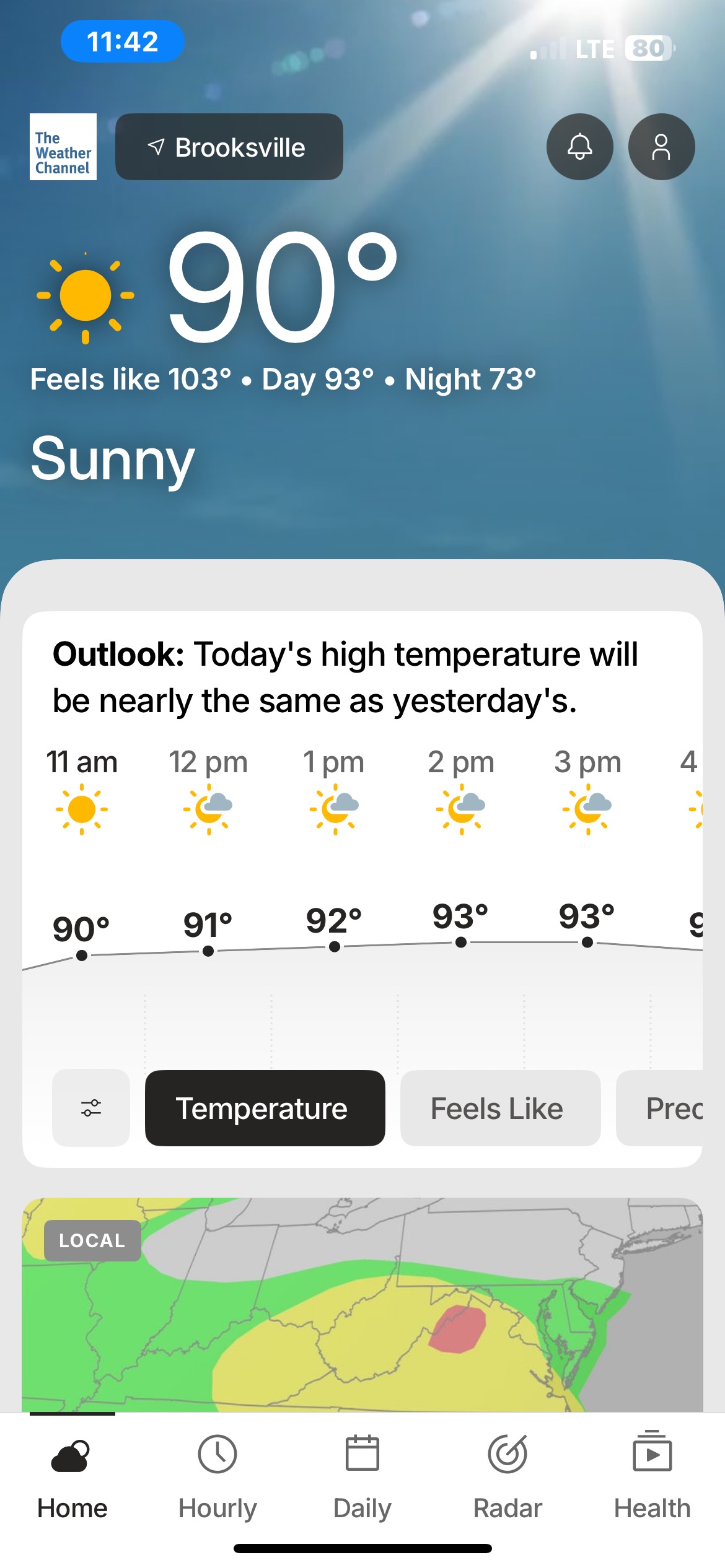Open the Brooksville location selector
Image resolution: width=725 pixels, height=1568 pixels.
click(229, 147)
